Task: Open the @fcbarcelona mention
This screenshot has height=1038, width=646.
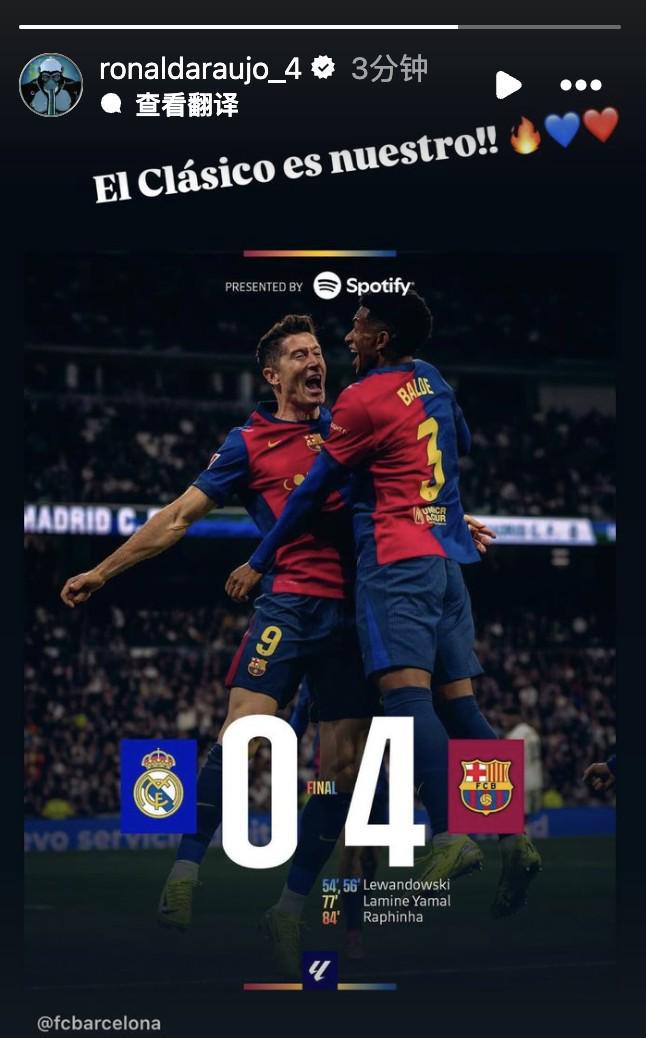Action: tap(98, 1023)
